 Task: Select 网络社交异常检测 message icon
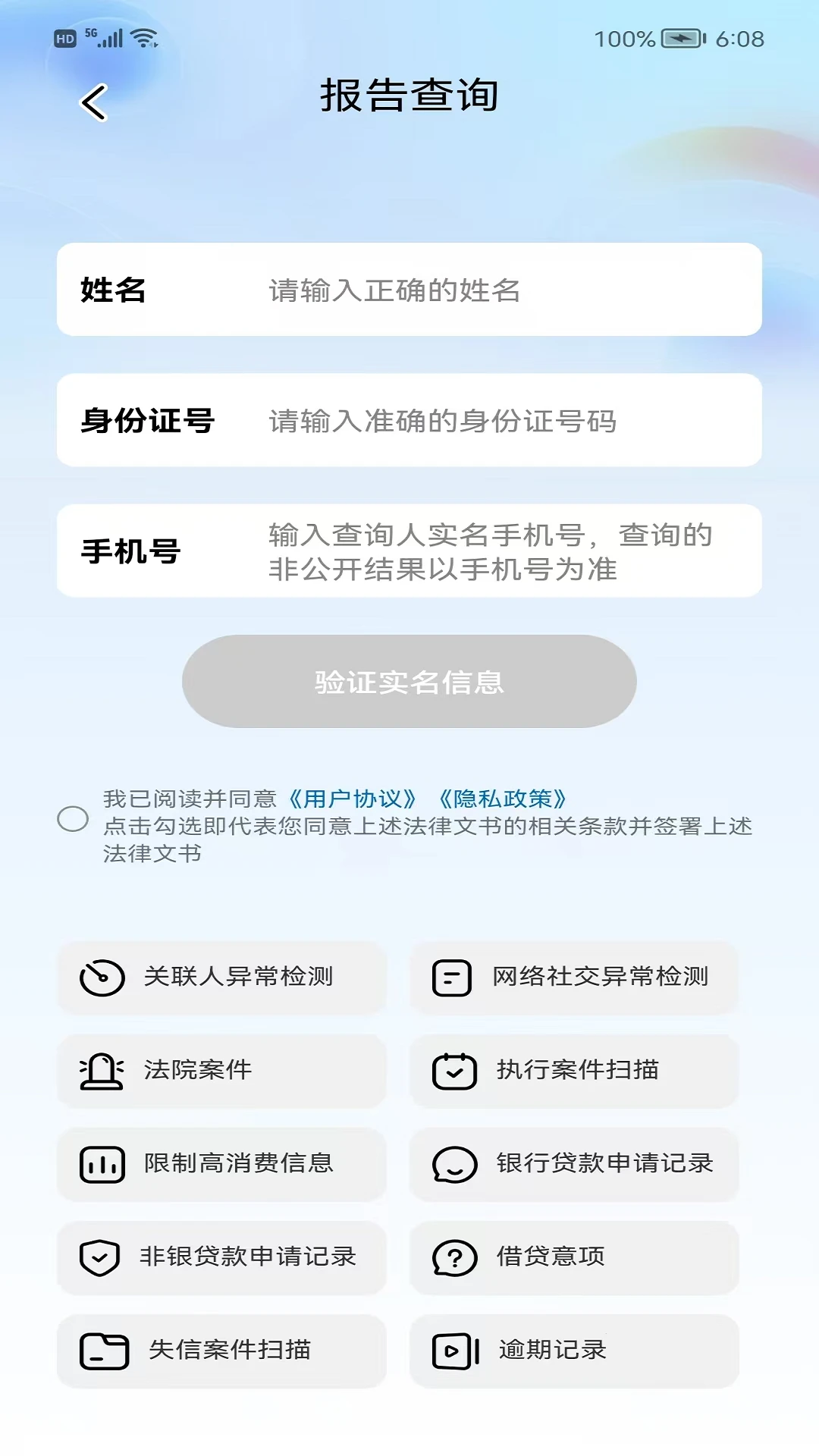(x=453, y=978)
